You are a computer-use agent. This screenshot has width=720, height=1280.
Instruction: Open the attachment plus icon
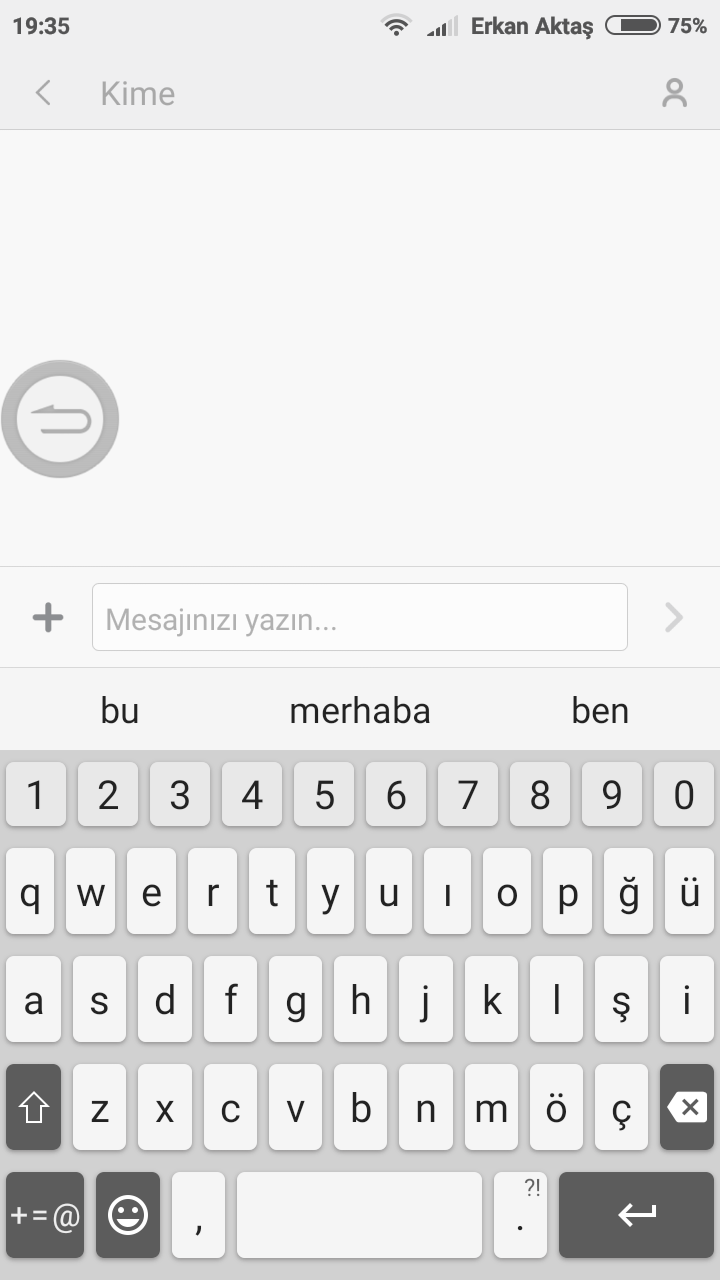point(48,618)
